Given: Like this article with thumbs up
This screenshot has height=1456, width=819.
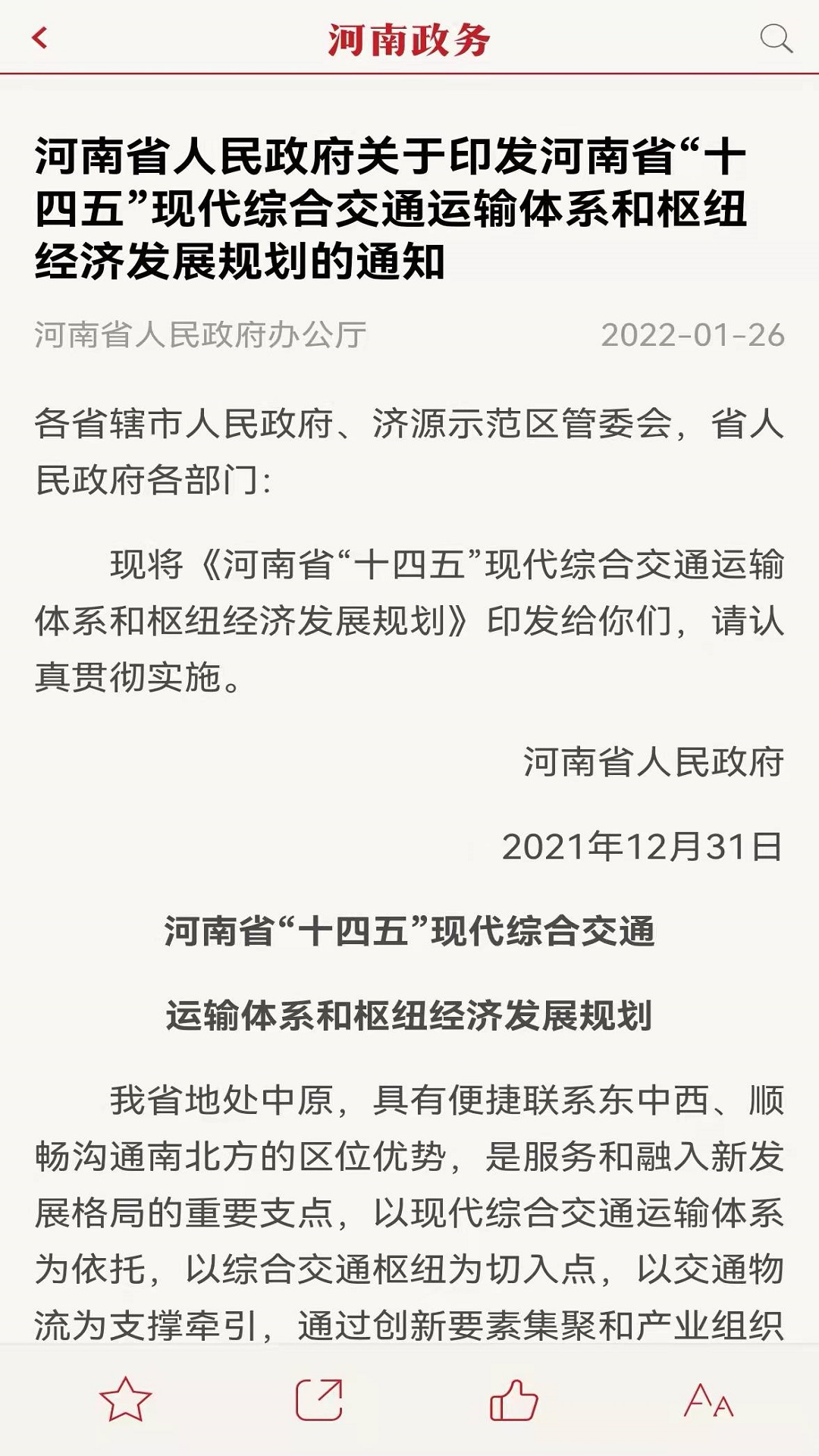Looking at the screenshot, I should [x=513, y=1400].
